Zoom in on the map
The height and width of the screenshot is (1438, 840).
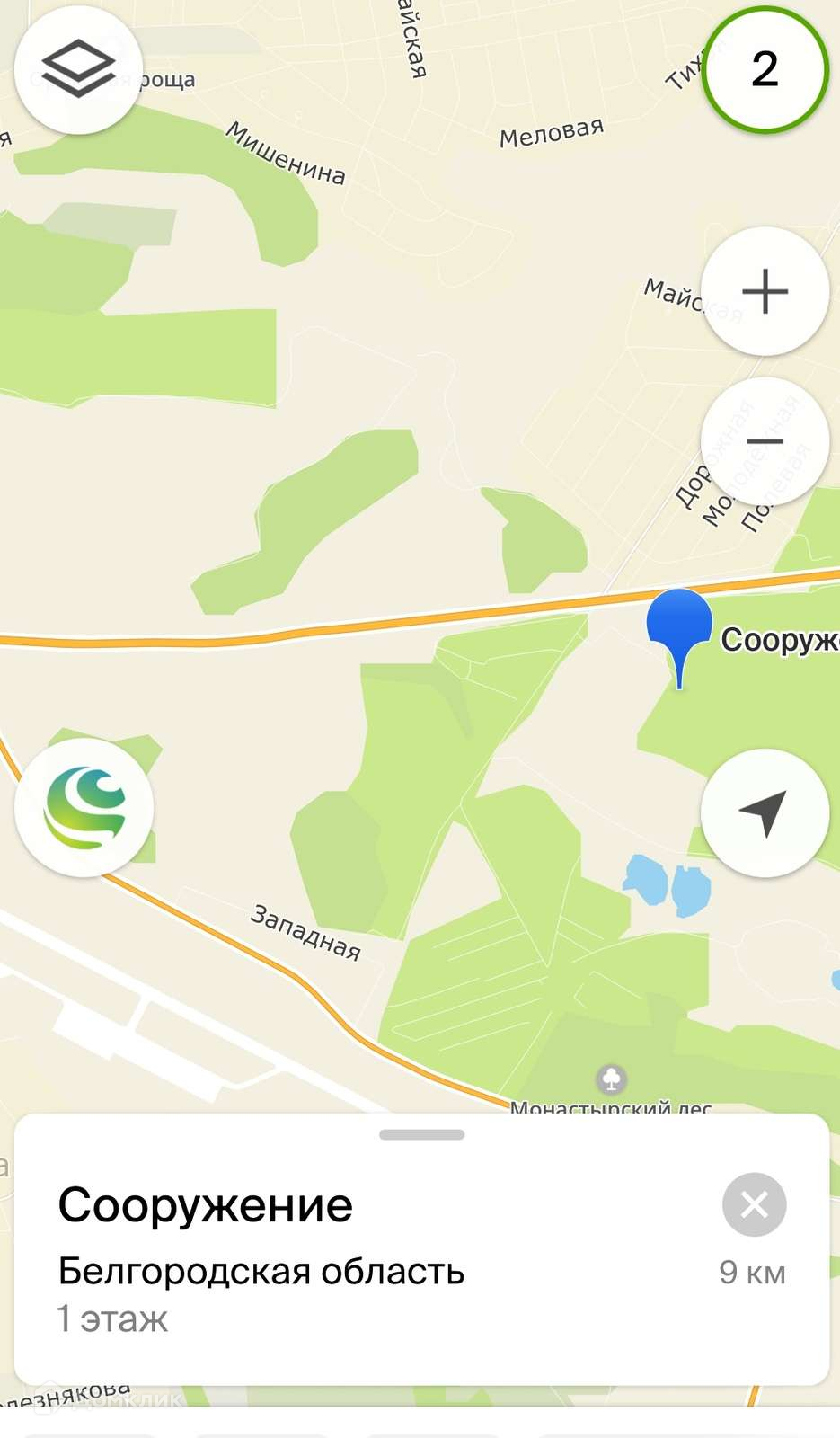point(765,292)
